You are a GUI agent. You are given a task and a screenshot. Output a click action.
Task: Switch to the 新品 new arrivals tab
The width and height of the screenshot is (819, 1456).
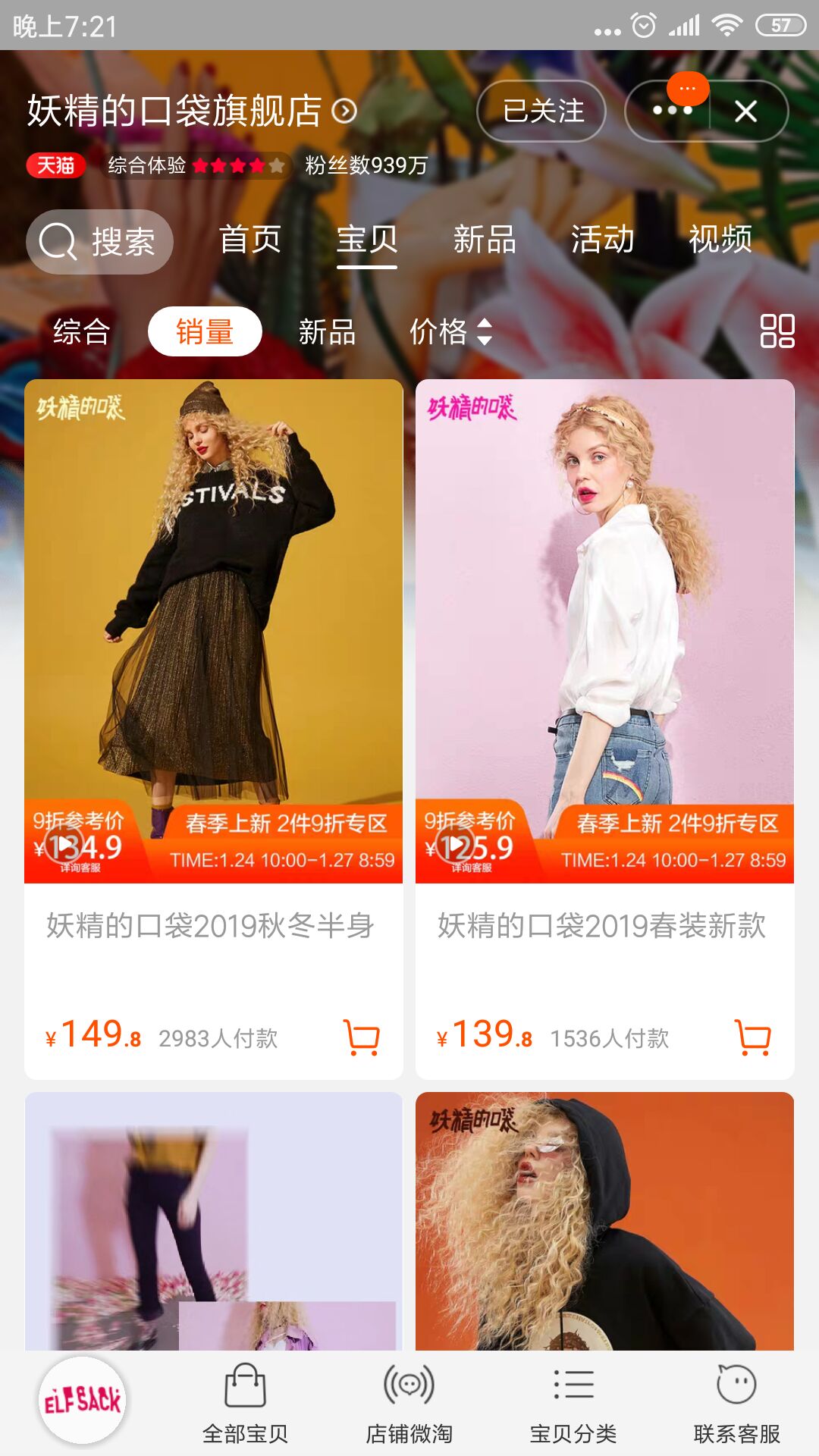pyautogui.click(x=484, y=241)
